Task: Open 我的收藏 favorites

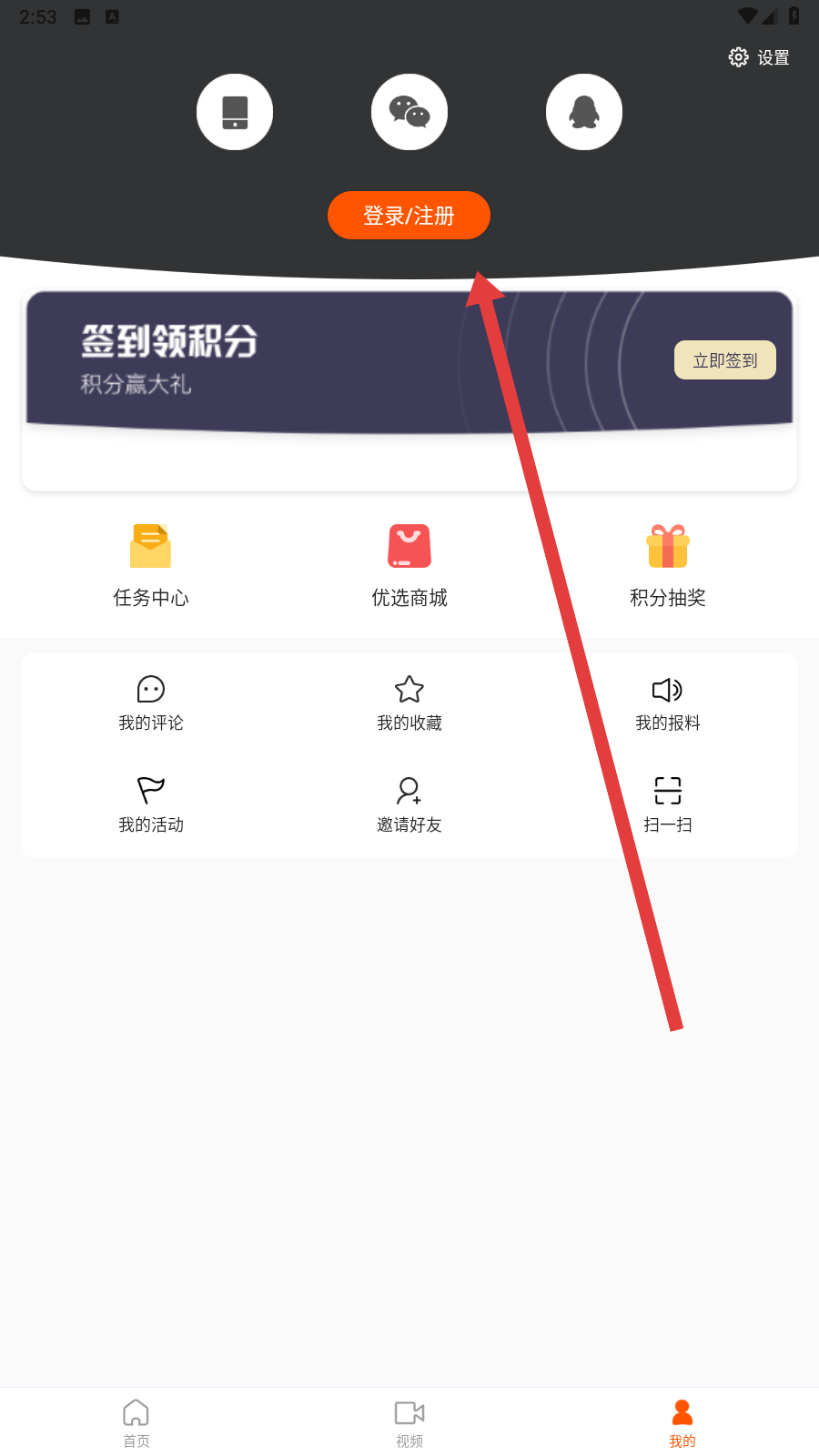Action: [409, 703]
